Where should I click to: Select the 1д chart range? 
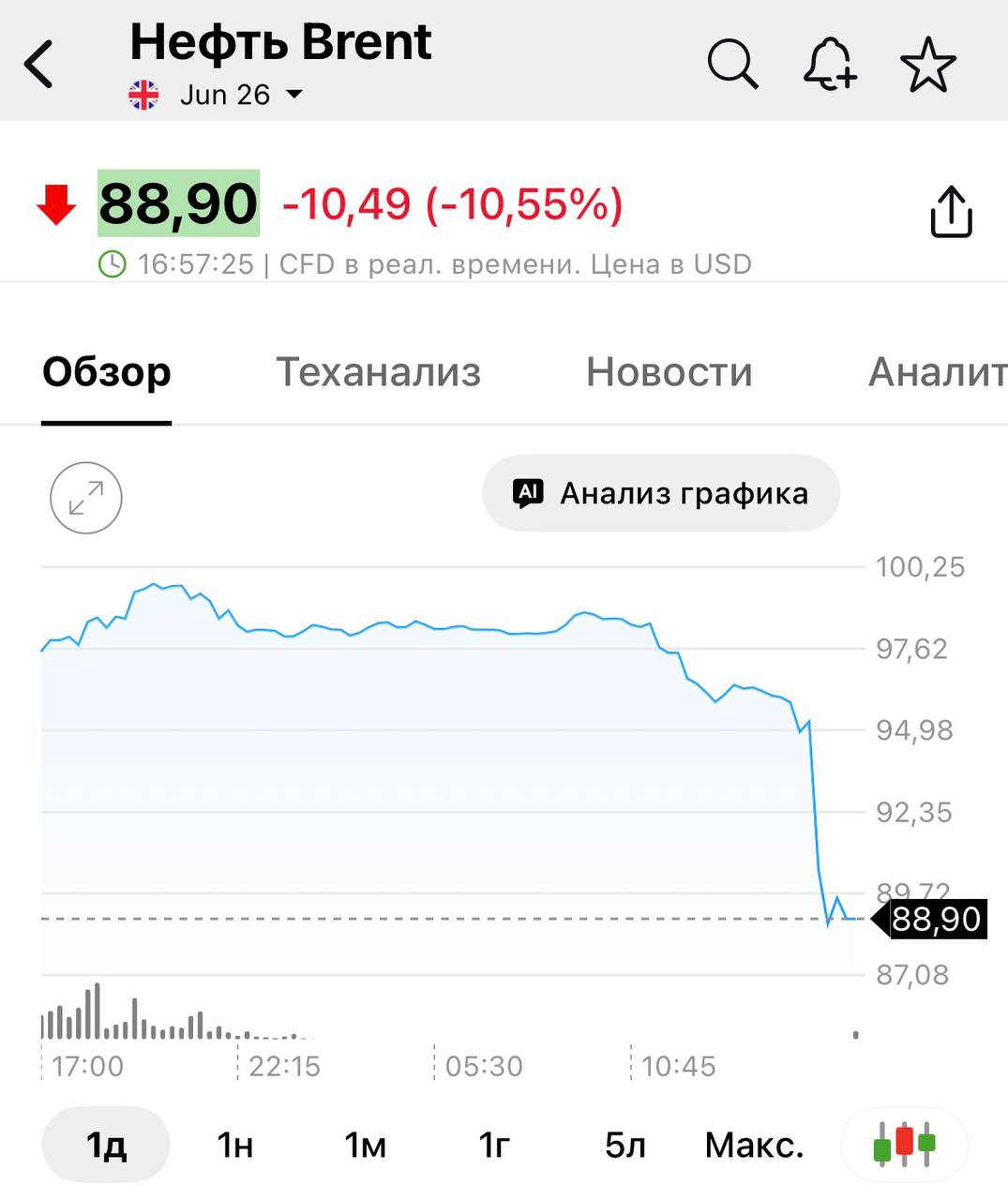[106, 1145]
